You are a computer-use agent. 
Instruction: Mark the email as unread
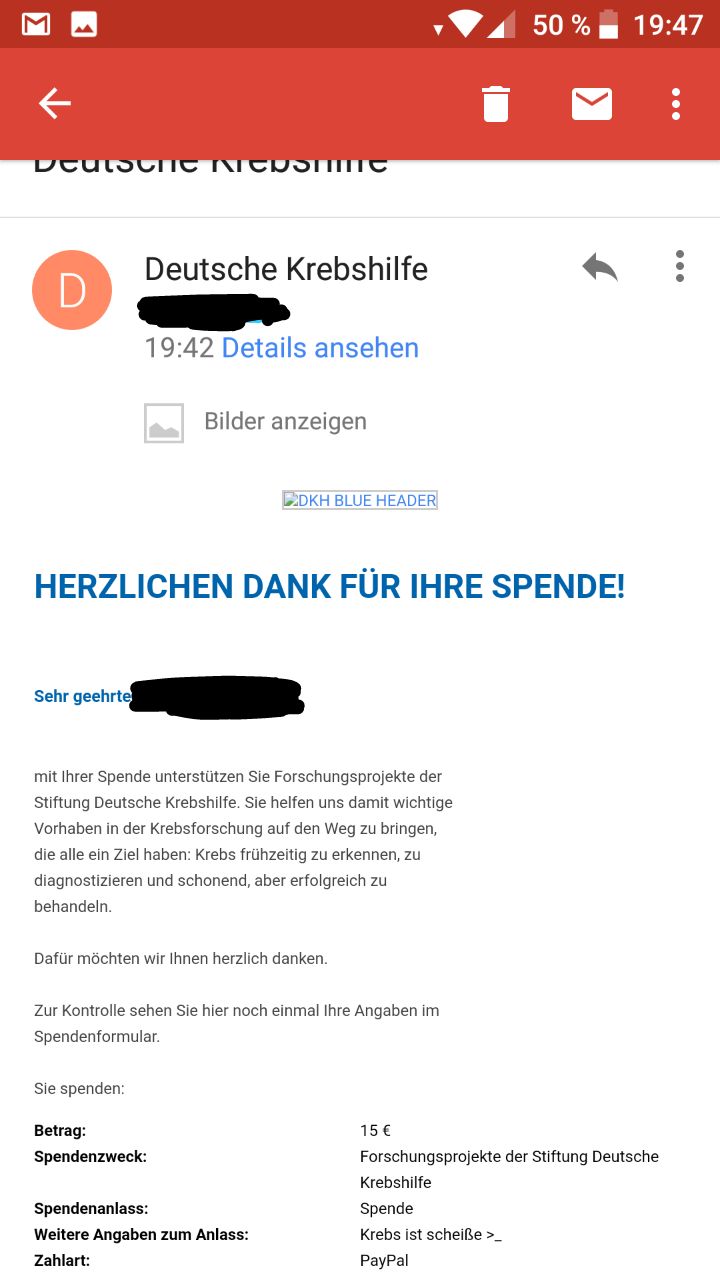tap(592, 104)
